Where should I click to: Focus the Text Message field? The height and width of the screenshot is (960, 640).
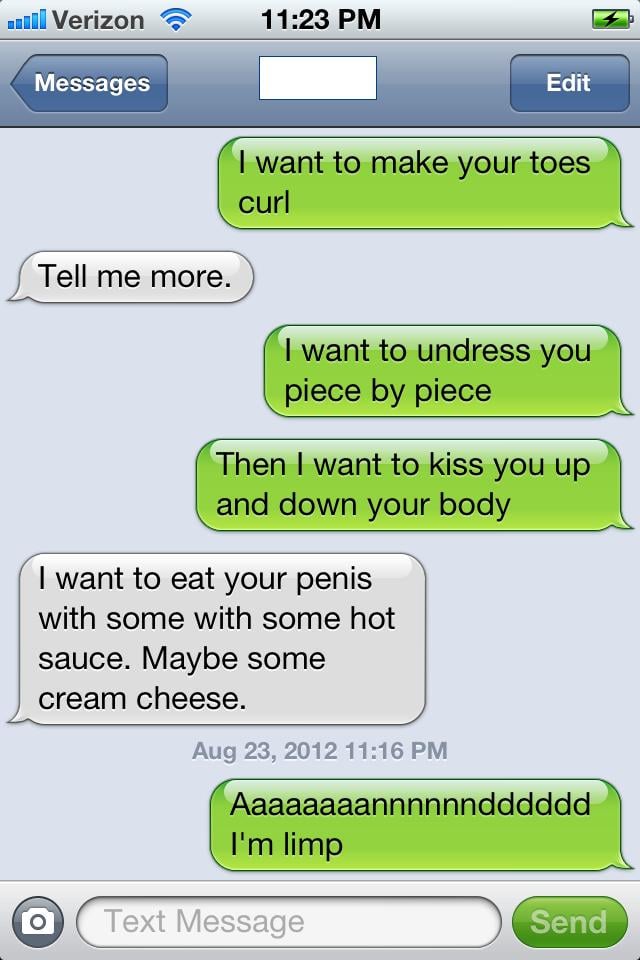tap(288, 921)
